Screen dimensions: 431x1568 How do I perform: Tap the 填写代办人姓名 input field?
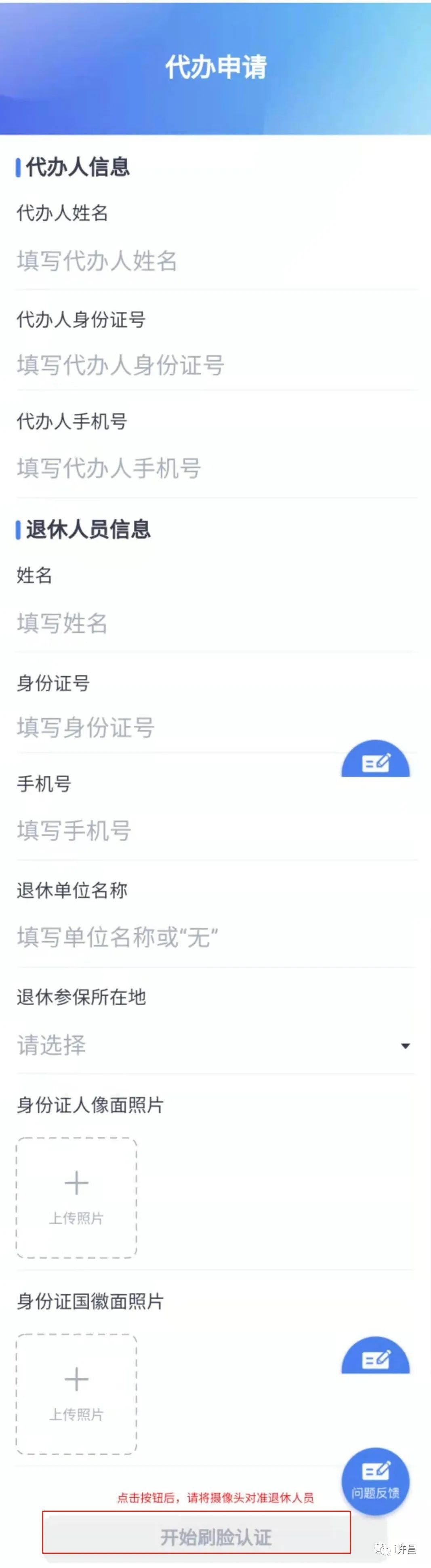pyautogui.click(x=216, y=261)
